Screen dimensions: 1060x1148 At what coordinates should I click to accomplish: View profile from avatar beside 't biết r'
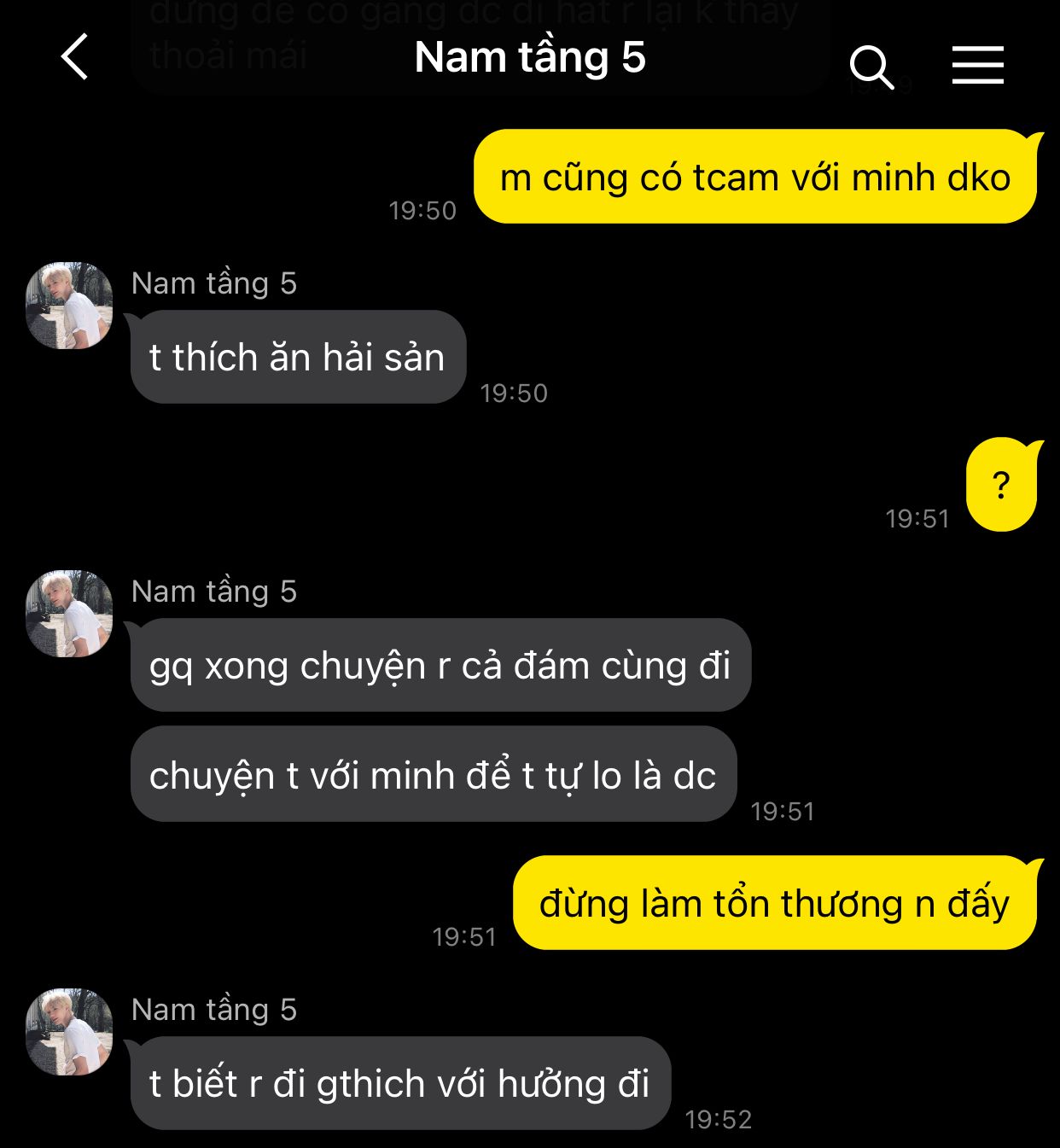[69, 1032]
